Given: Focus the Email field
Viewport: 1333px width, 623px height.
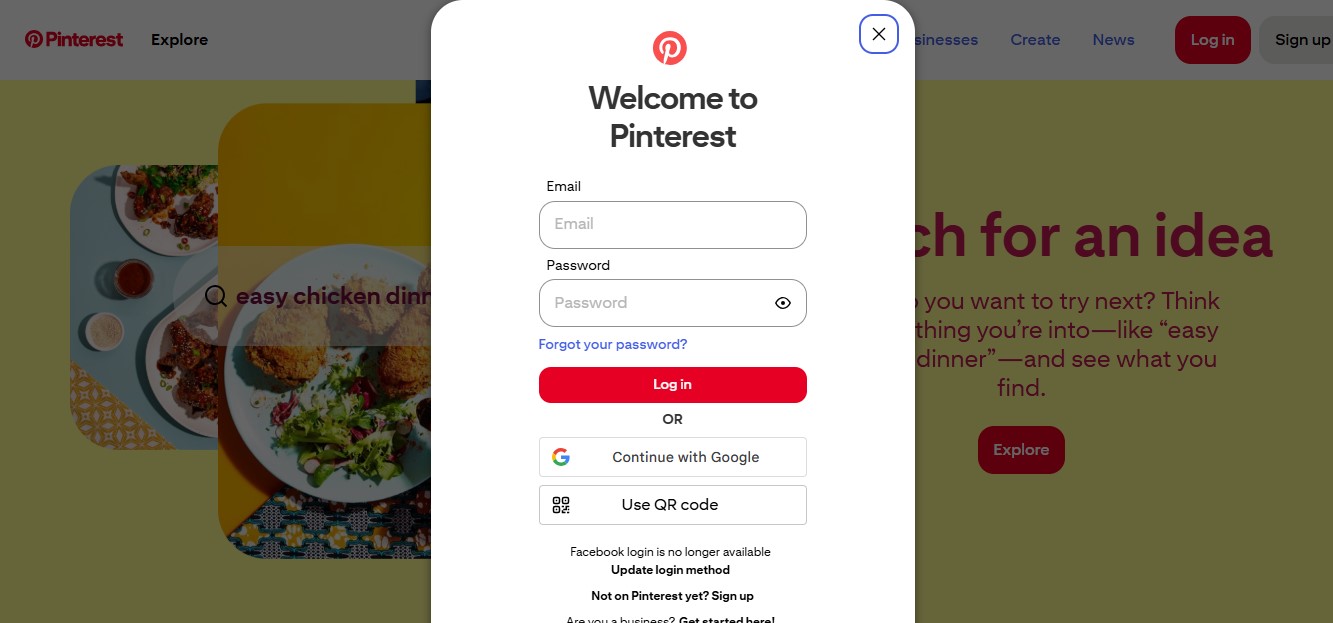Looking at the screenshot, I should (672, 224).
